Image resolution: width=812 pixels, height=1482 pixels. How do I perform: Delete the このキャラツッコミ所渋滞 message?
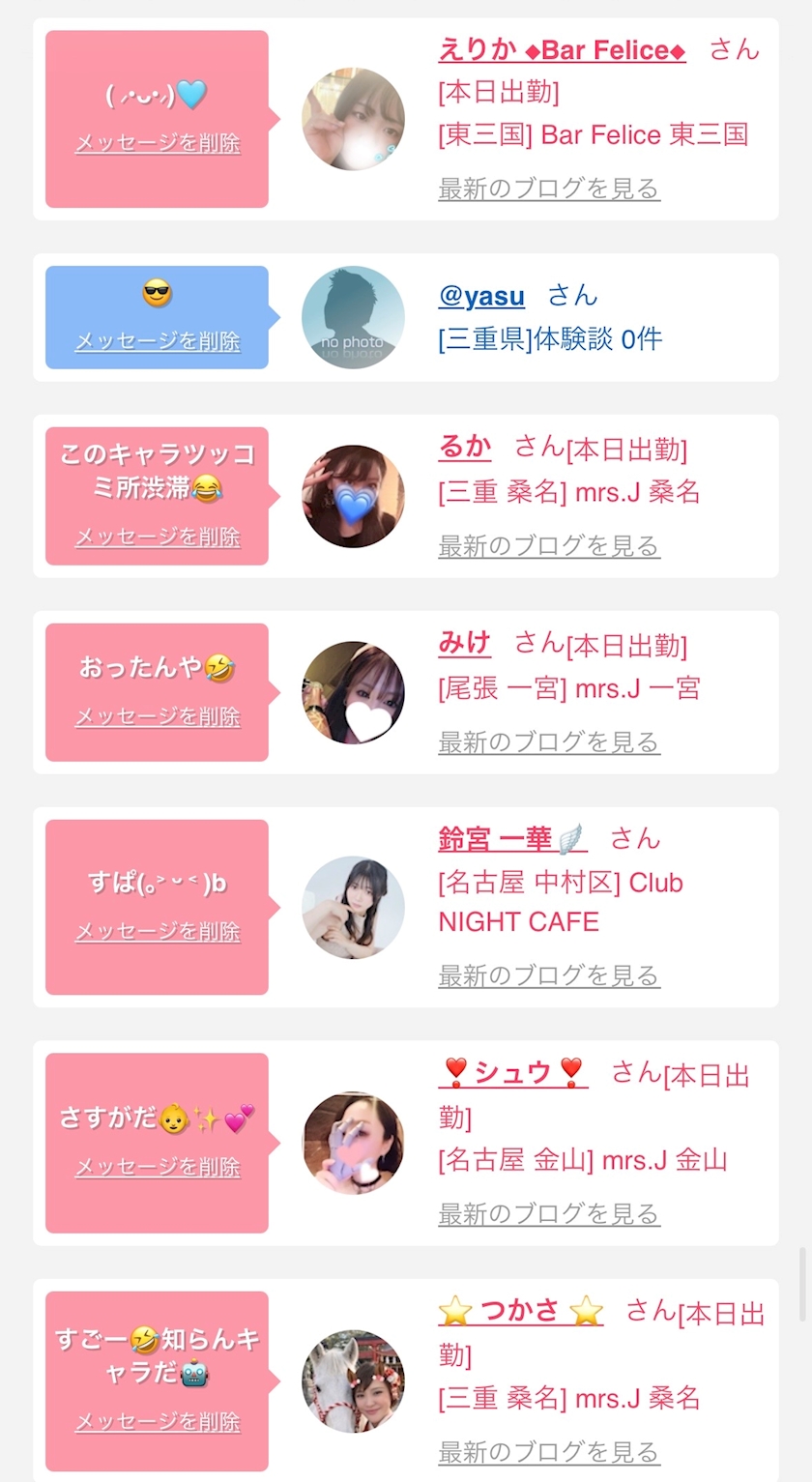point(158,537)
